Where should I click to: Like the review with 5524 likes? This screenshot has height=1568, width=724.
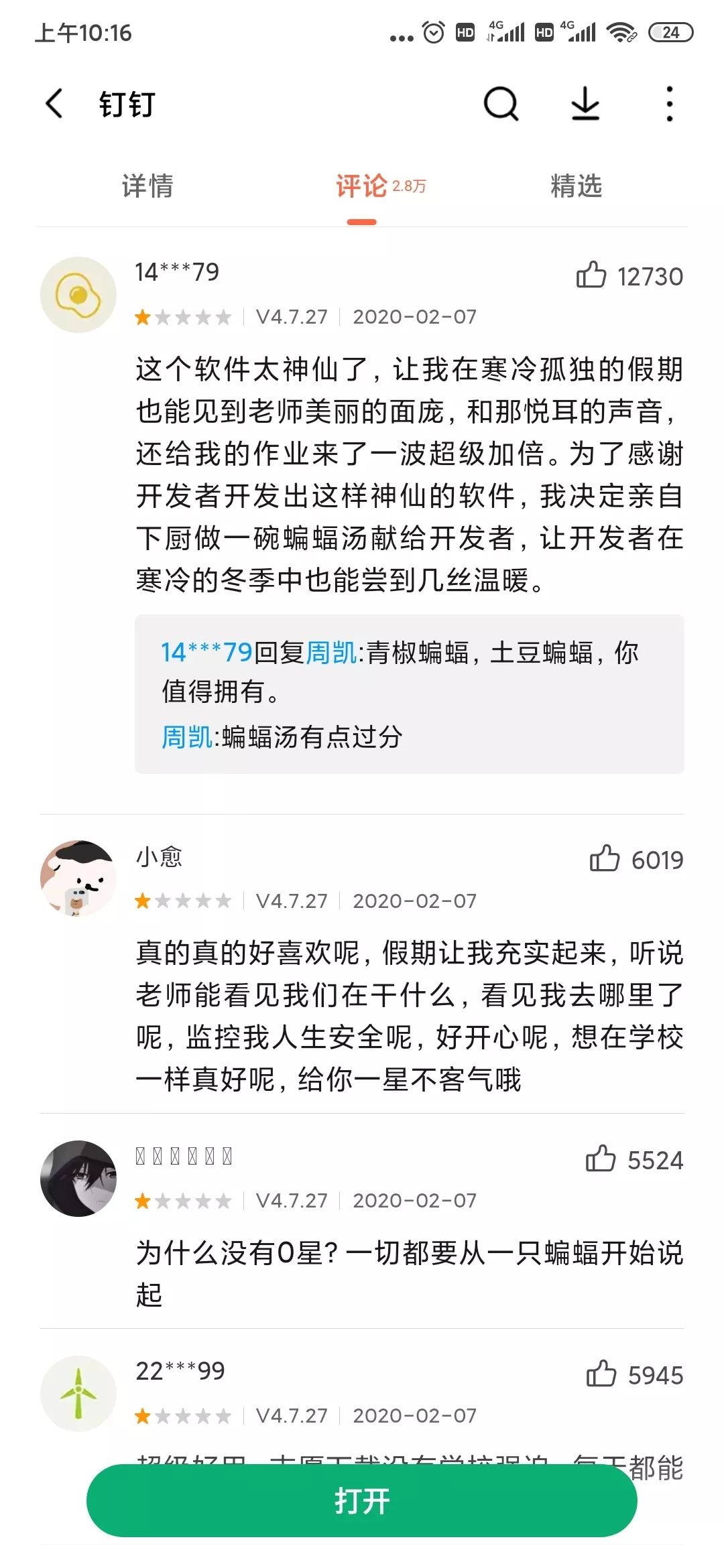coord(600,1159)
